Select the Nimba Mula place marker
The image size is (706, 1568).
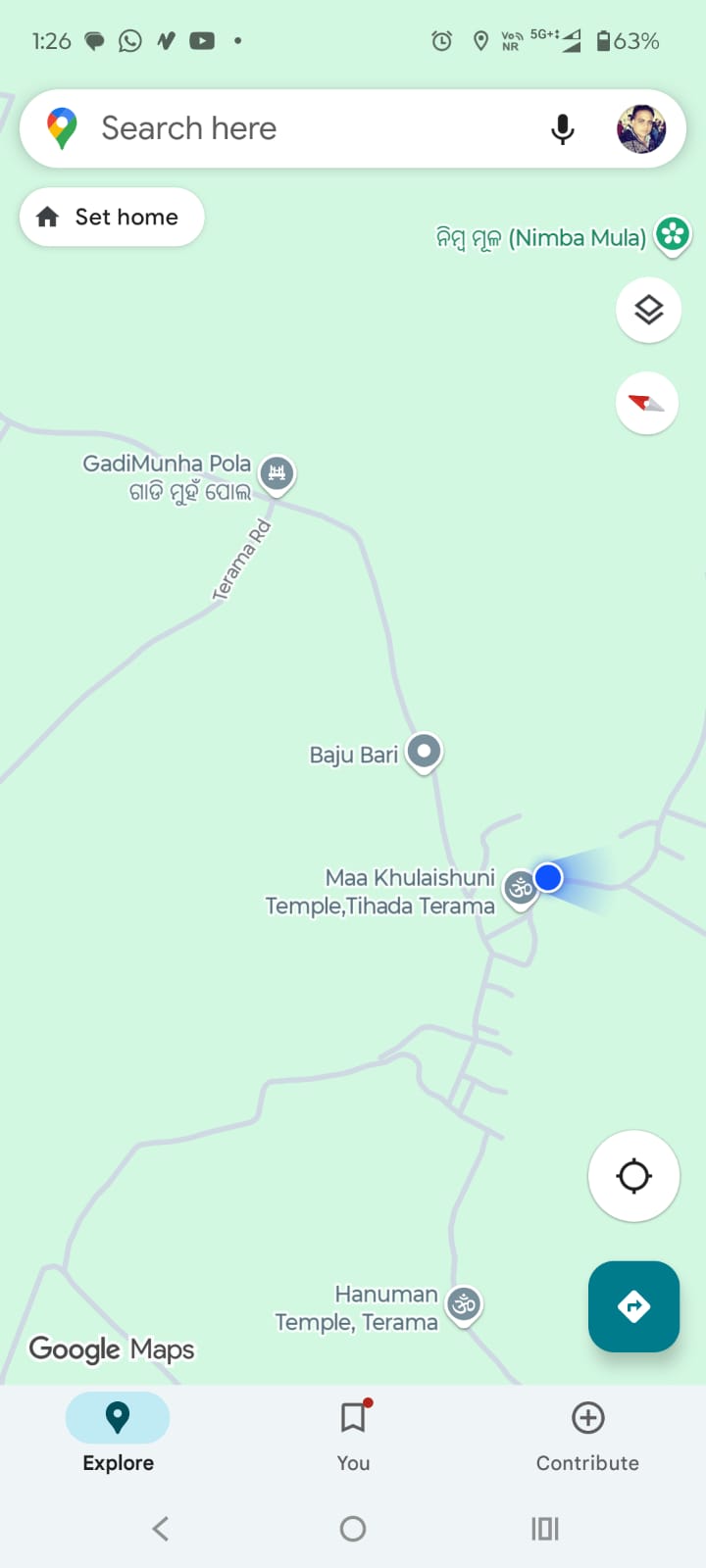point(672,235)
